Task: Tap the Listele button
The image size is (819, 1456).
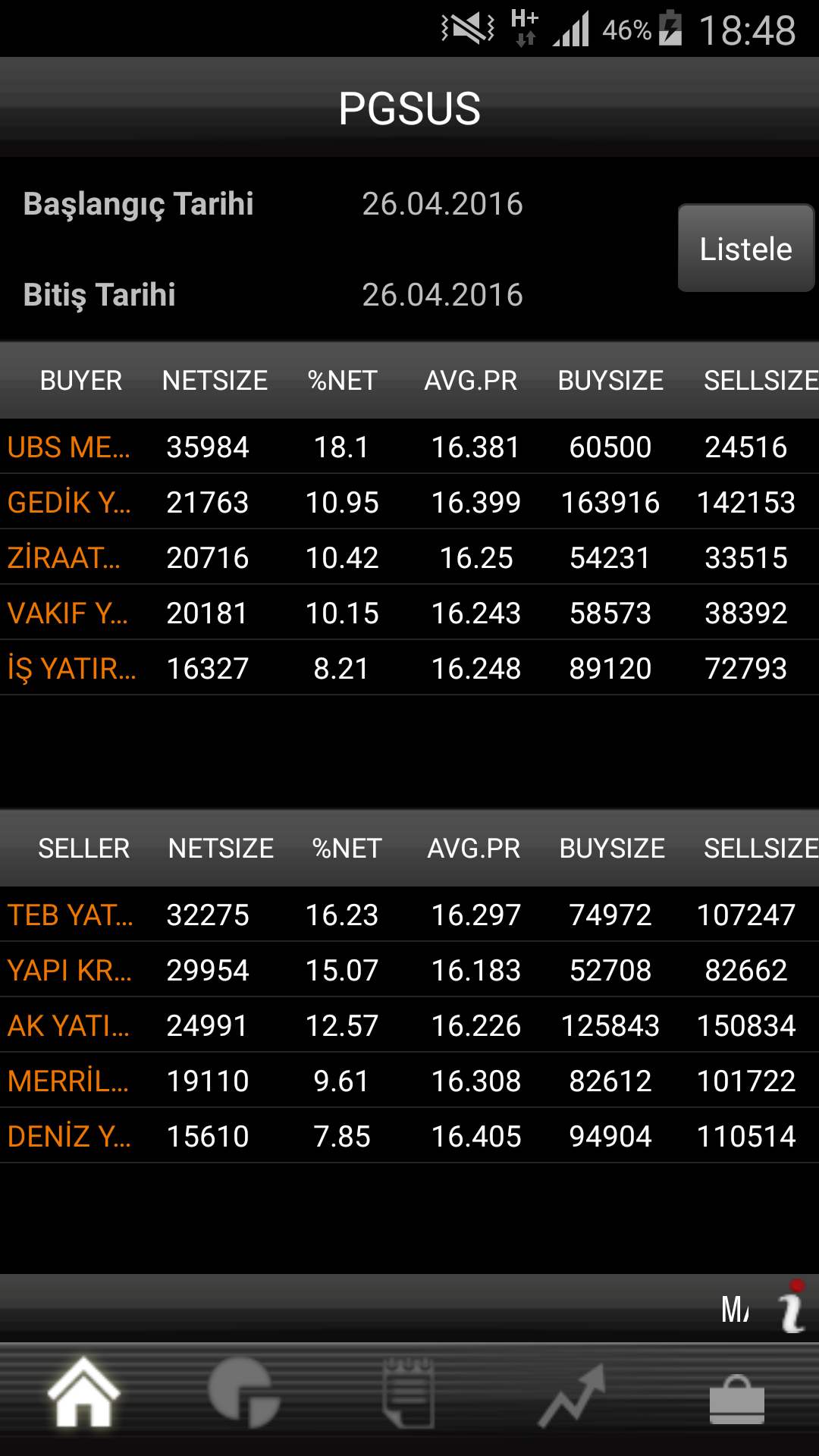Action: (x=745, y=248)
